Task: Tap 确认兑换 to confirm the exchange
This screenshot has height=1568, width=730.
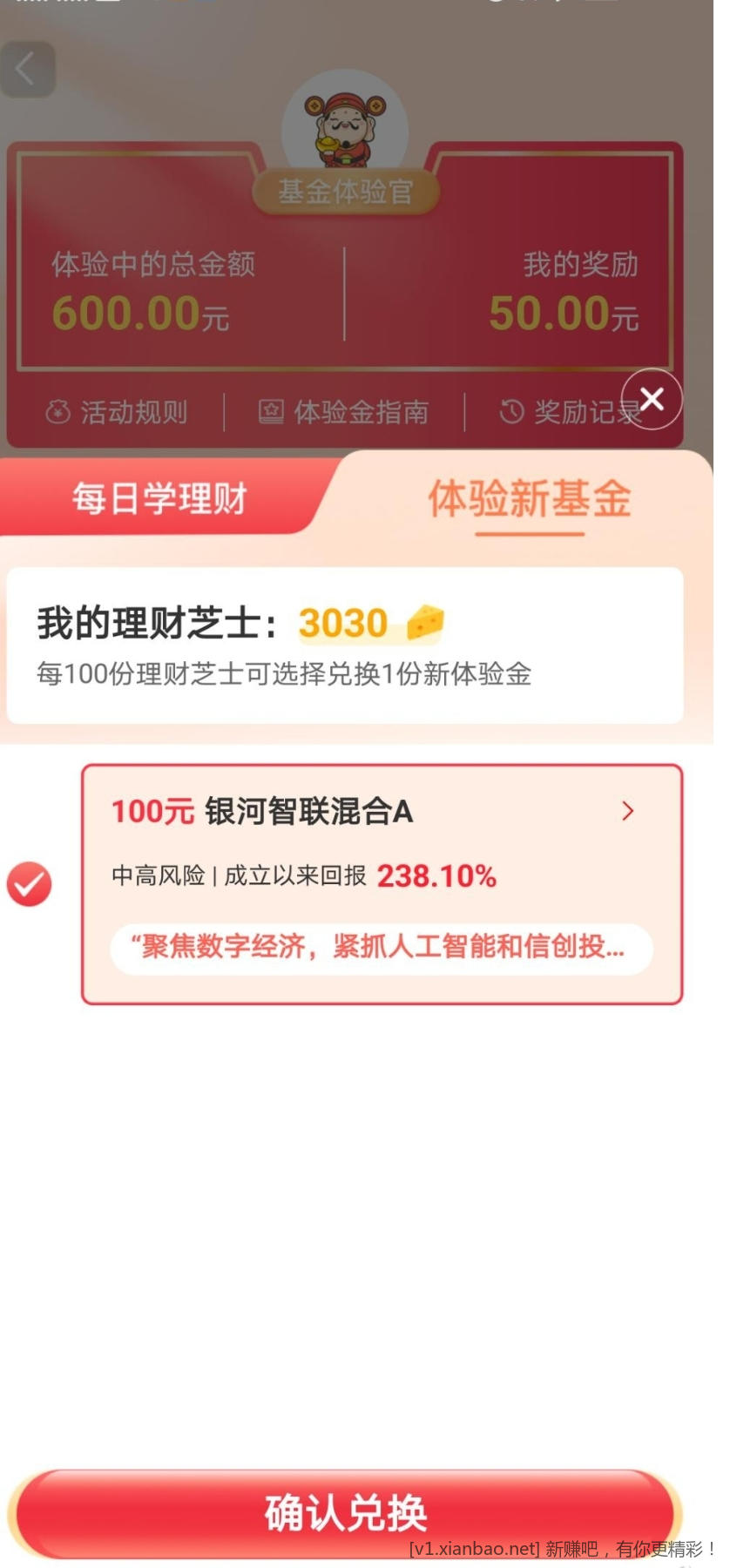Action: pos(346,1512)
